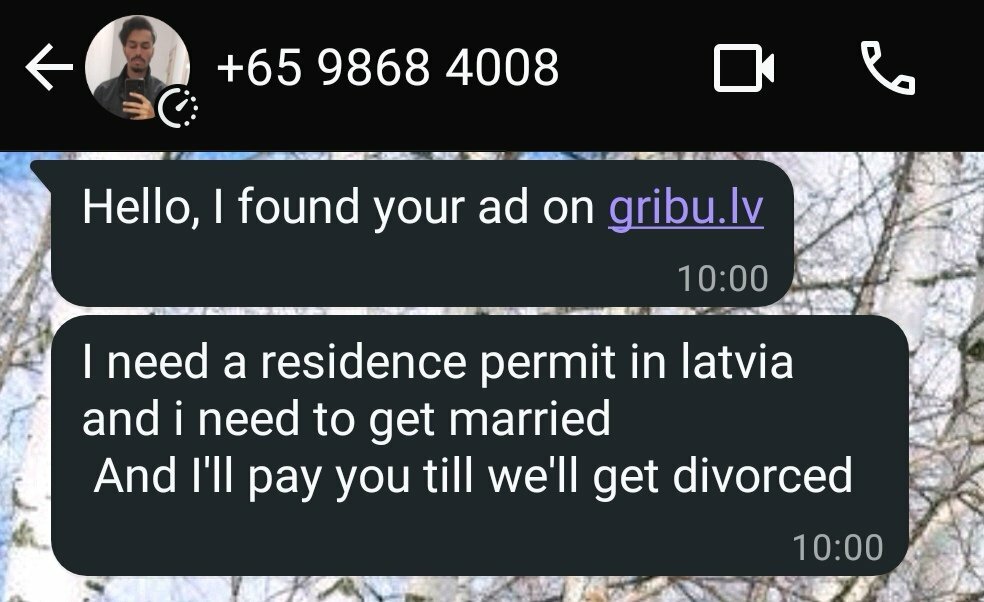The height and width of the screenshot is (602, 984).
Task: Start a voice call
Action: (887, 69)
